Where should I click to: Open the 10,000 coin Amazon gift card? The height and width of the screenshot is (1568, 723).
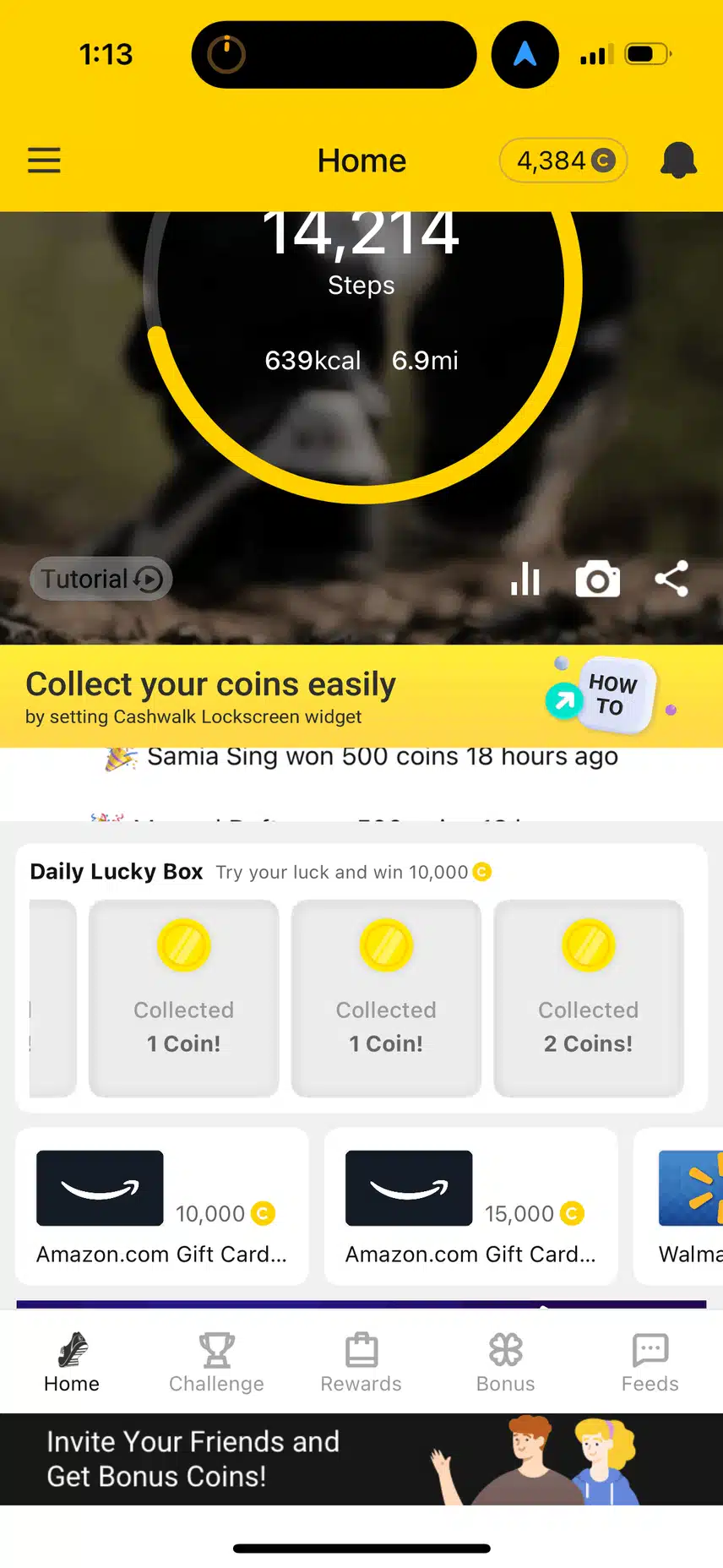tap(162, 1206)
